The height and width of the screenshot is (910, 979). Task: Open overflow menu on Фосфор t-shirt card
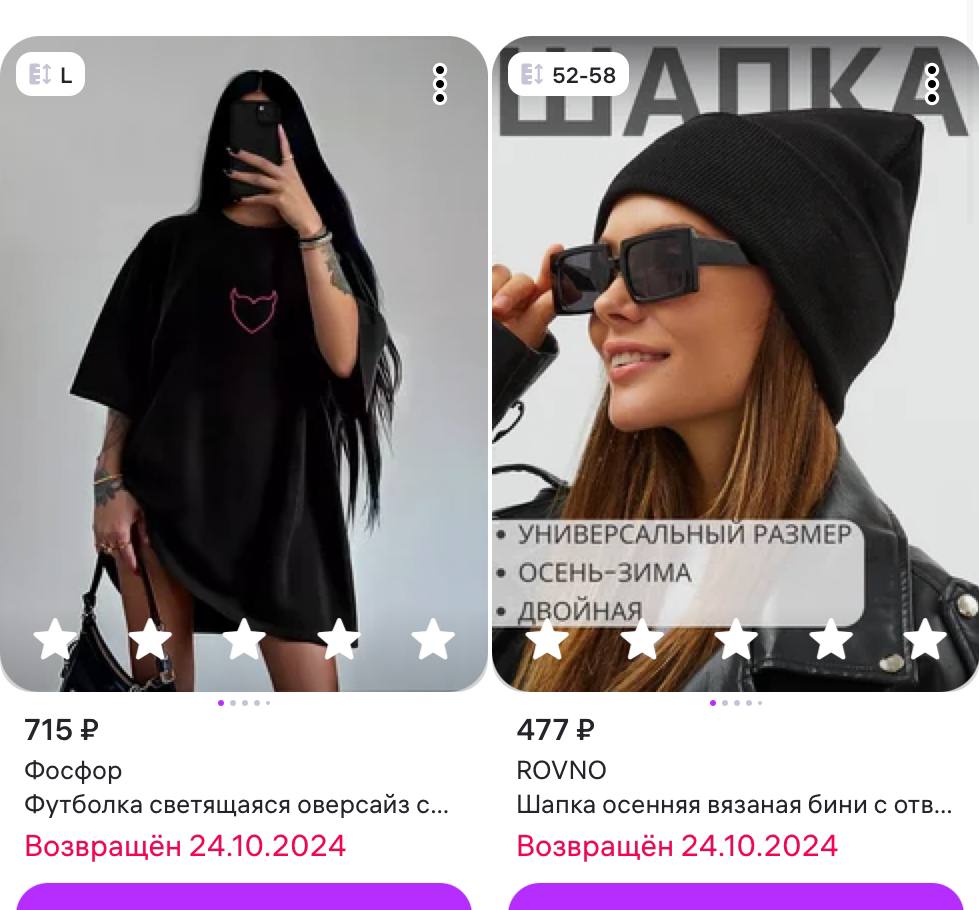(439, 84)
